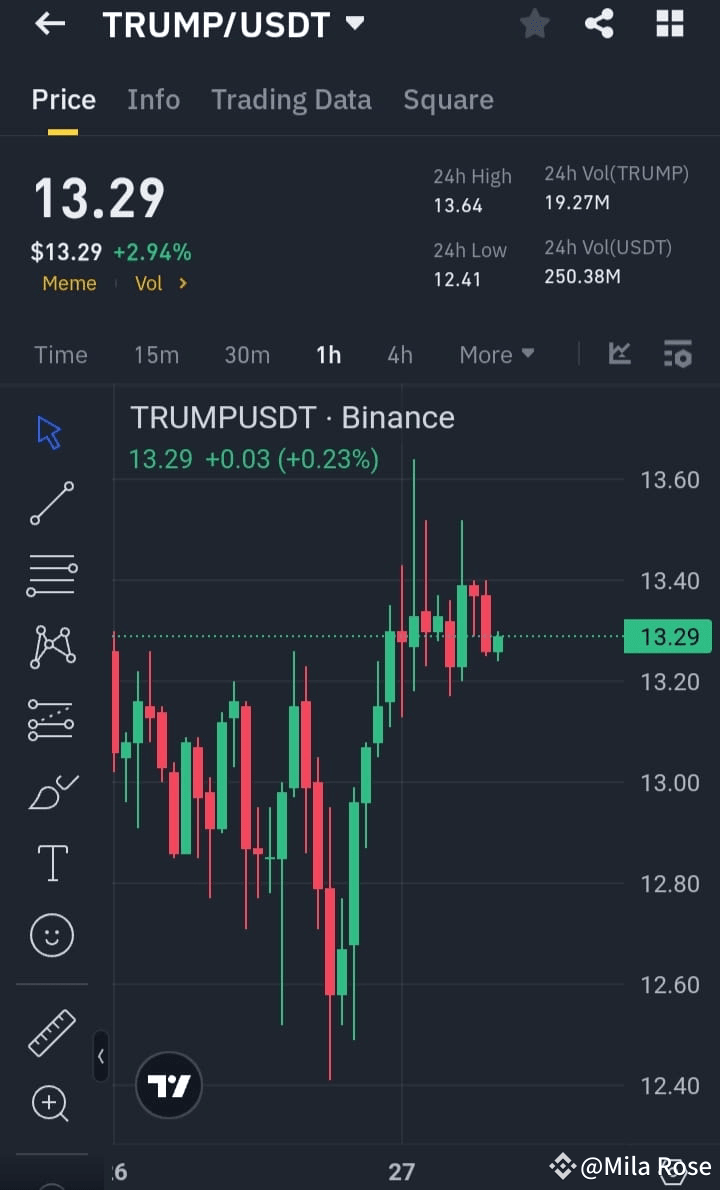Select the brush drawing tool
The image size is (720, 1190).
(51, 790)
